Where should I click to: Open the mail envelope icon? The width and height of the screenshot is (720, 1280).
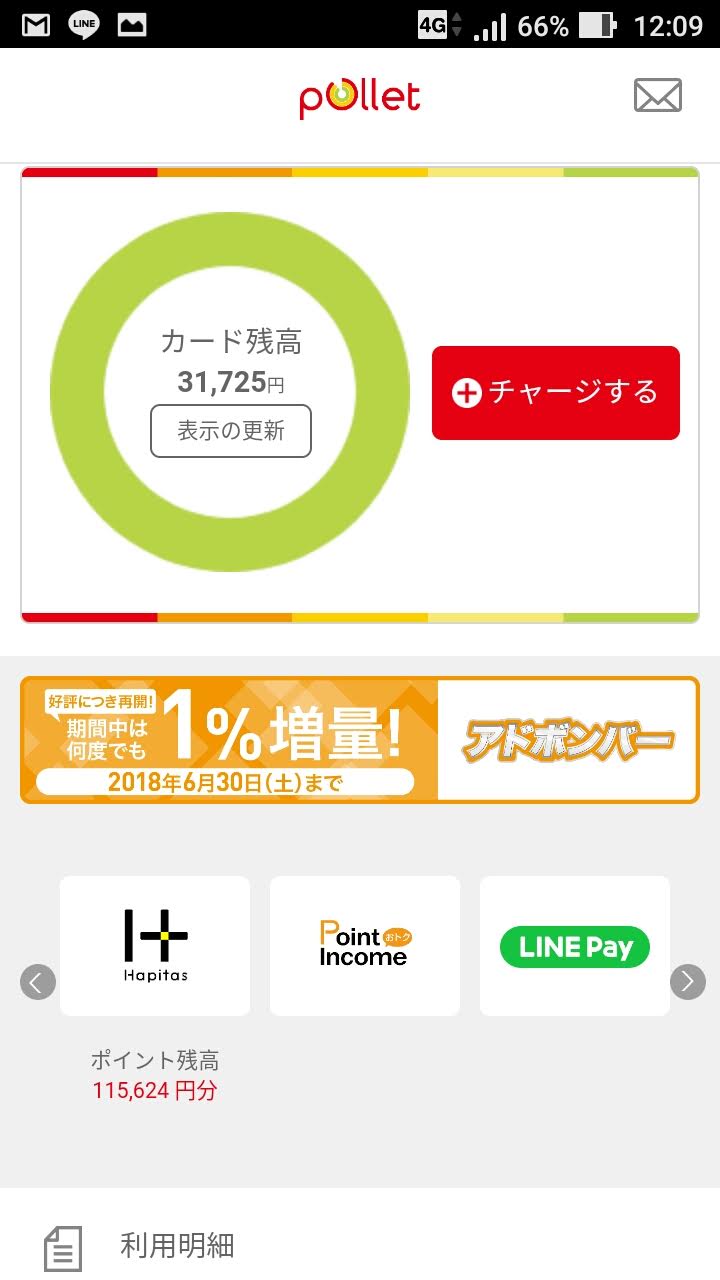pos(657,96)
